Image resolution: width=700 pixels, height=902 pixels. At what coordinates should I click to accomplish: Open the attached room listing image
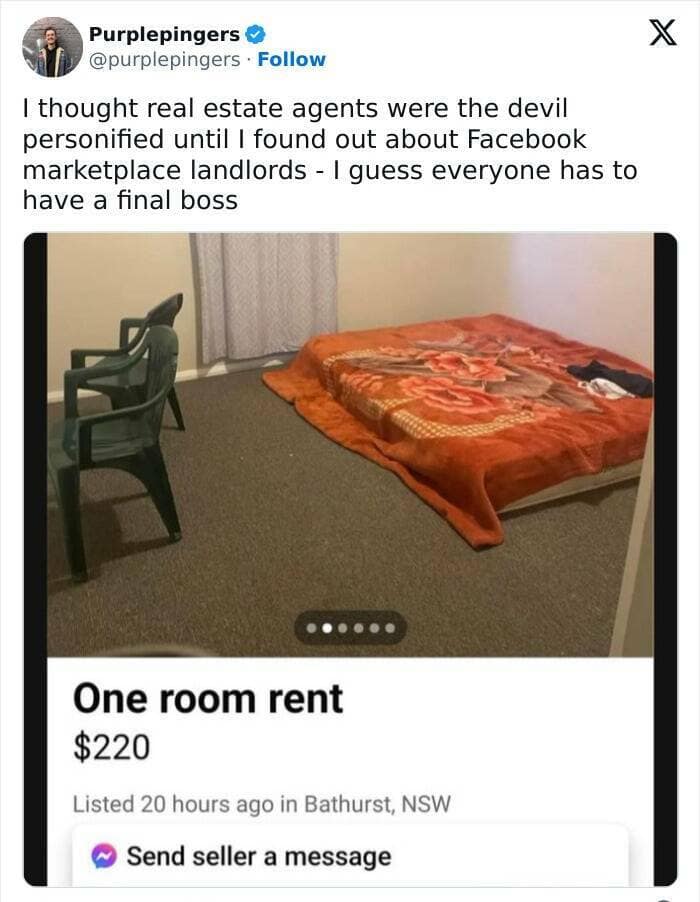point(350,440)
